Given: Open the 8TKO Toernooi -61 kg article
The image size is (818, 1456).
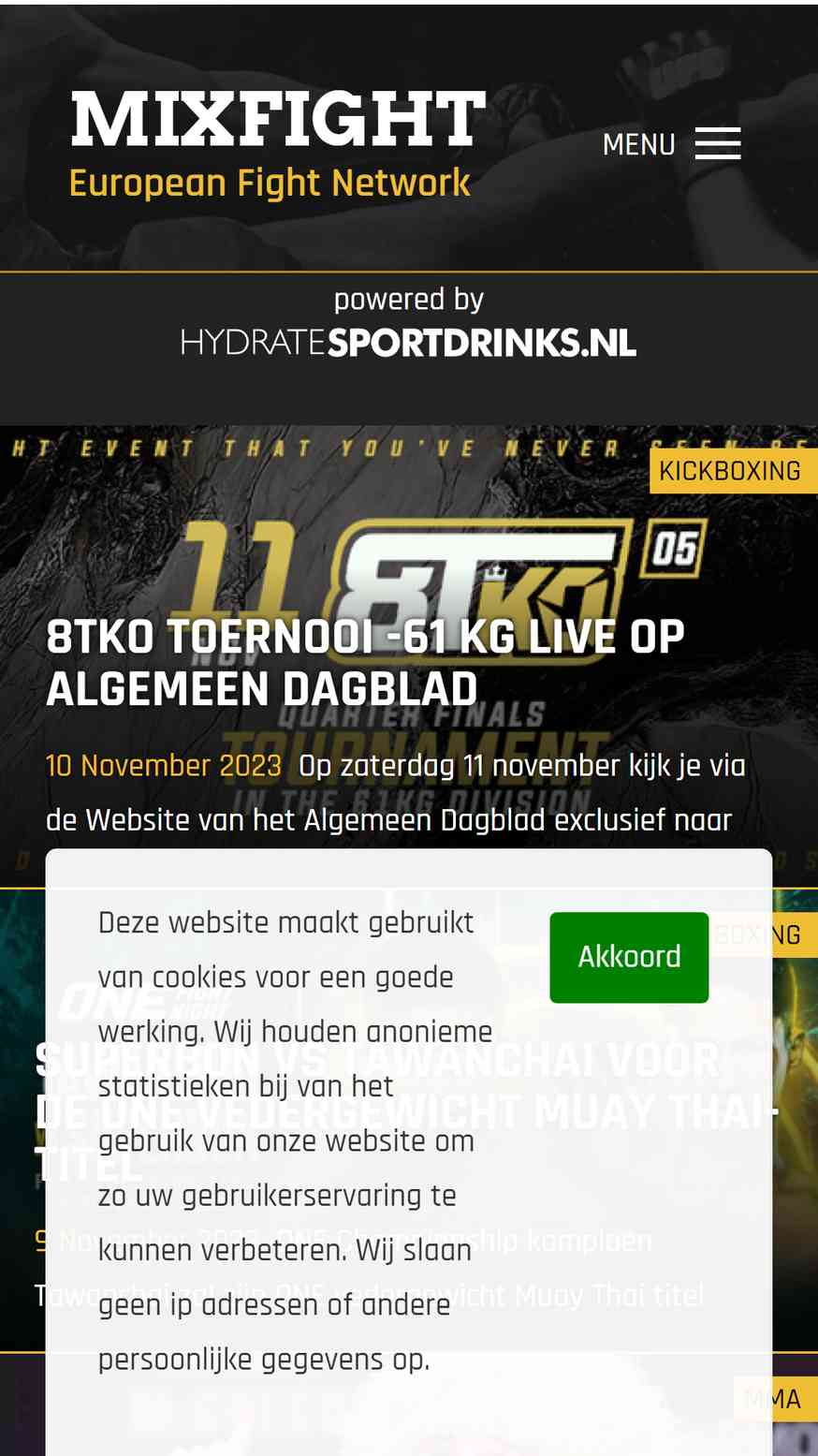Looking at the screenshot, I should tap(365, 663).
